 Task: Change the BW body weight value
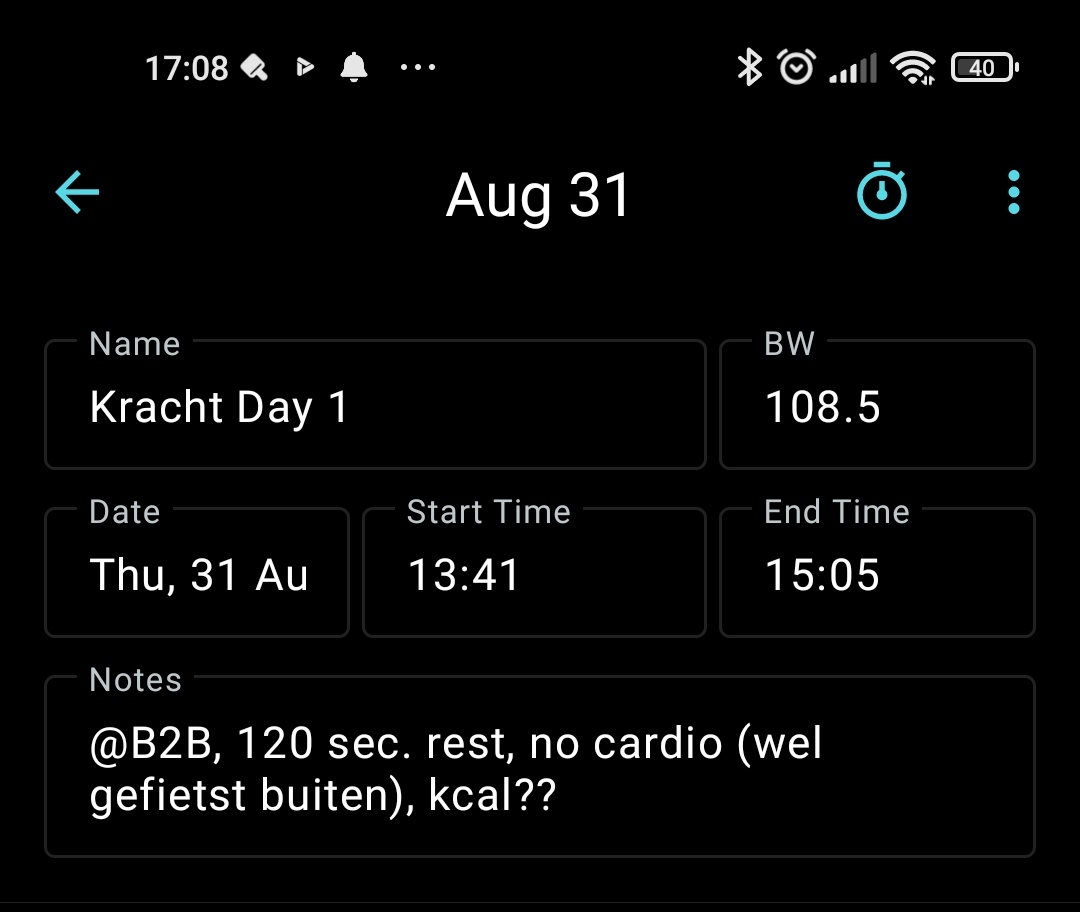point(877,407)
